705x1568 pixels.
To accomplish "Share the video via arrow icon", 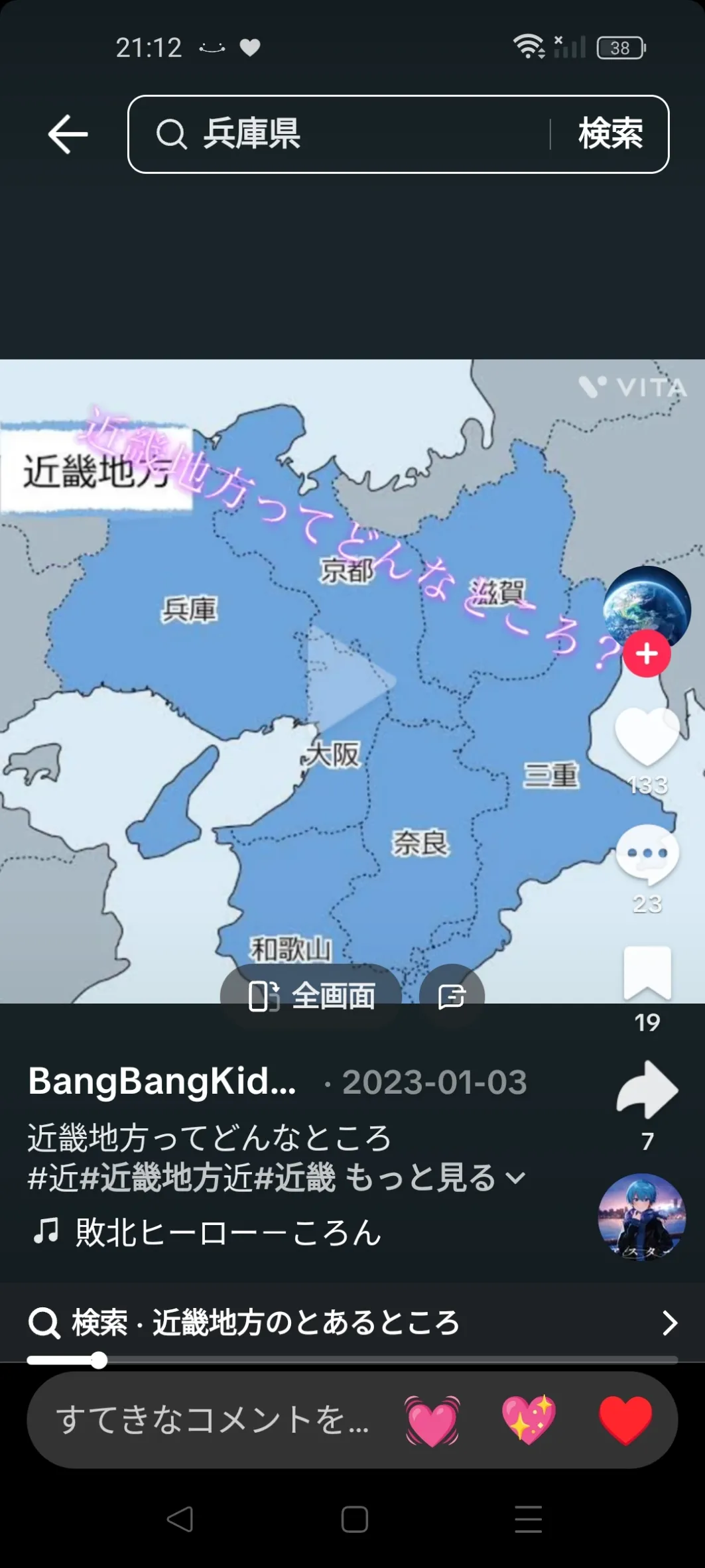I will tap(647, 1090).
